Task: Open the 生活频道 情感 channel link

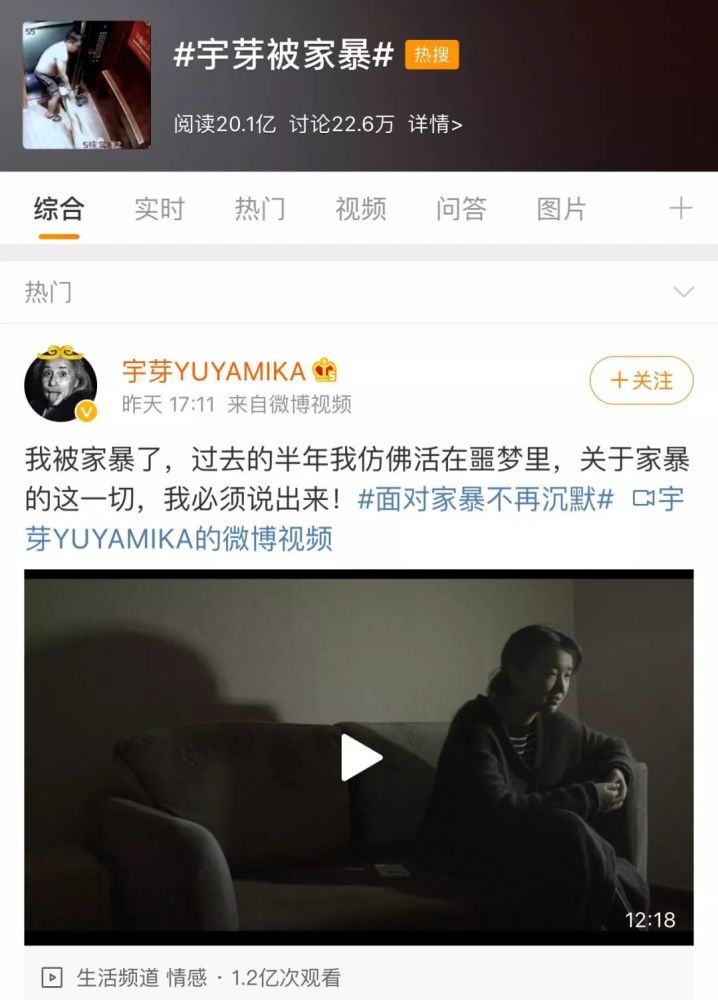Action: [141, 977]
